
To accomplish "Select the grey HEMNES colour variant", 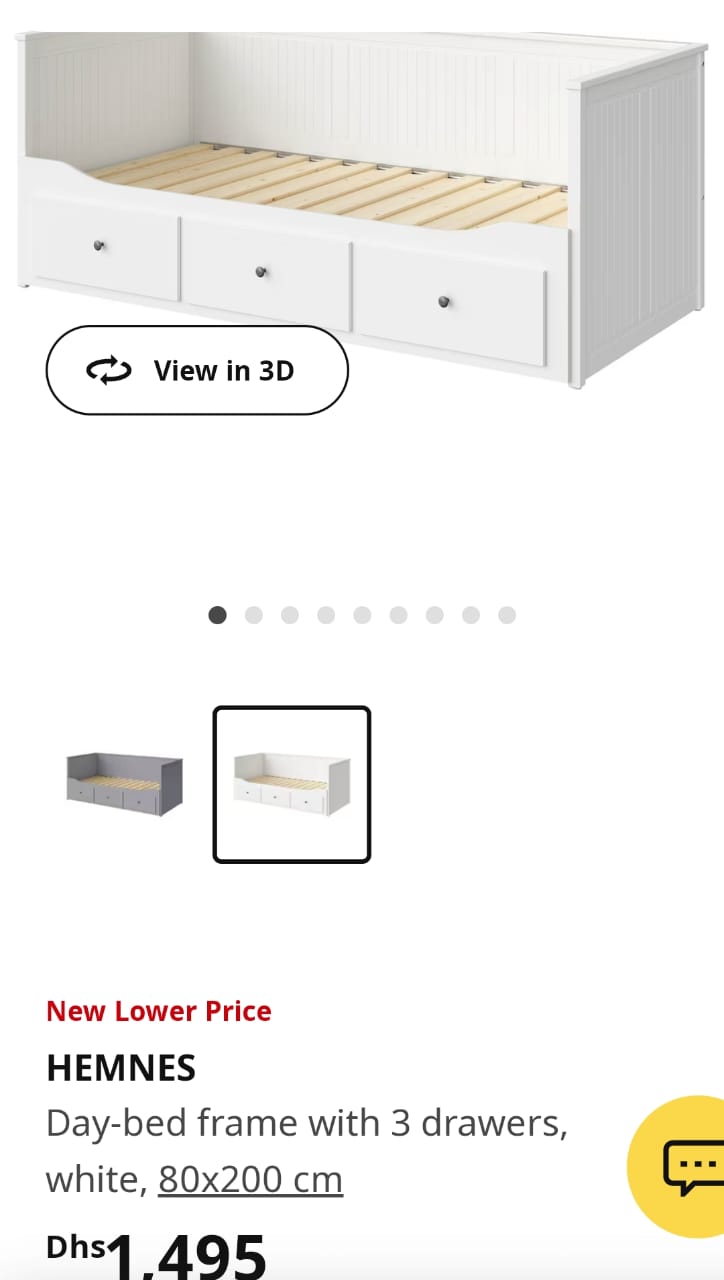I will click(x=124, y=785).
